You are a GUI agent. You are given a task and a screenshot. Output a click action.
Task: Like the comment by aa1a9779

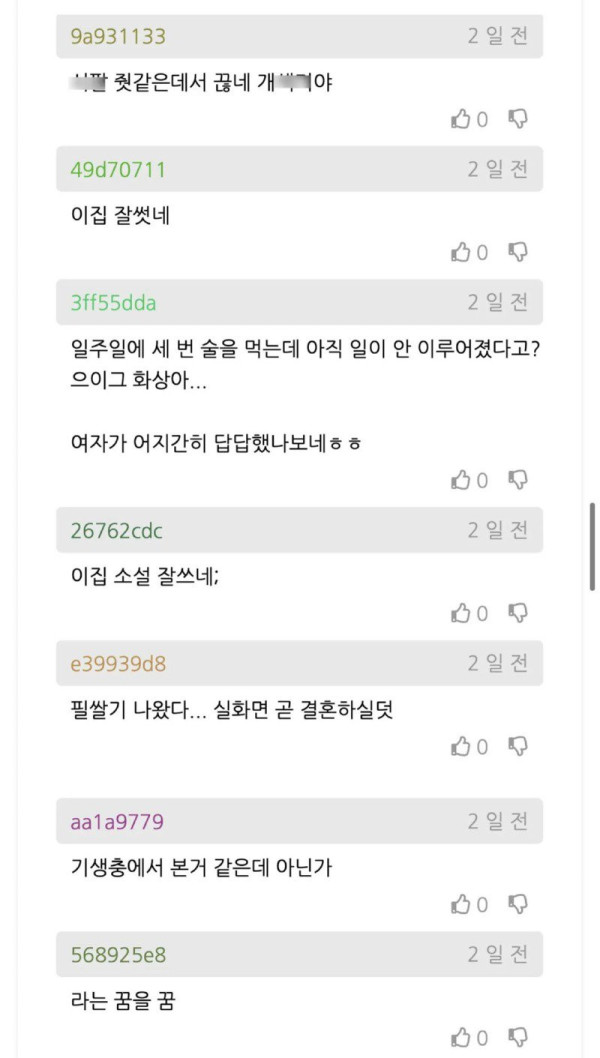(x=461, y=905)
